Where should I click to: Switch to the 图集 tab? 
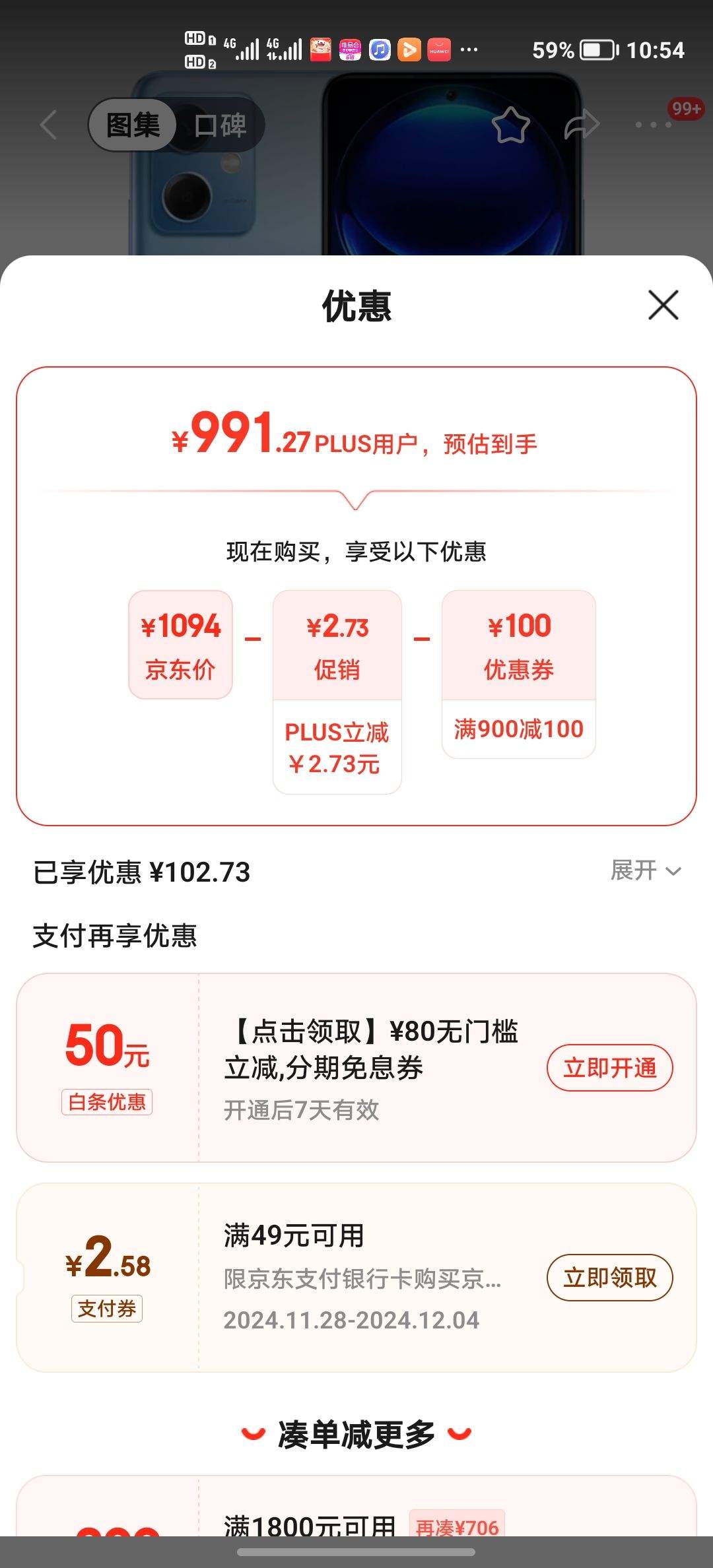point(132,125)
